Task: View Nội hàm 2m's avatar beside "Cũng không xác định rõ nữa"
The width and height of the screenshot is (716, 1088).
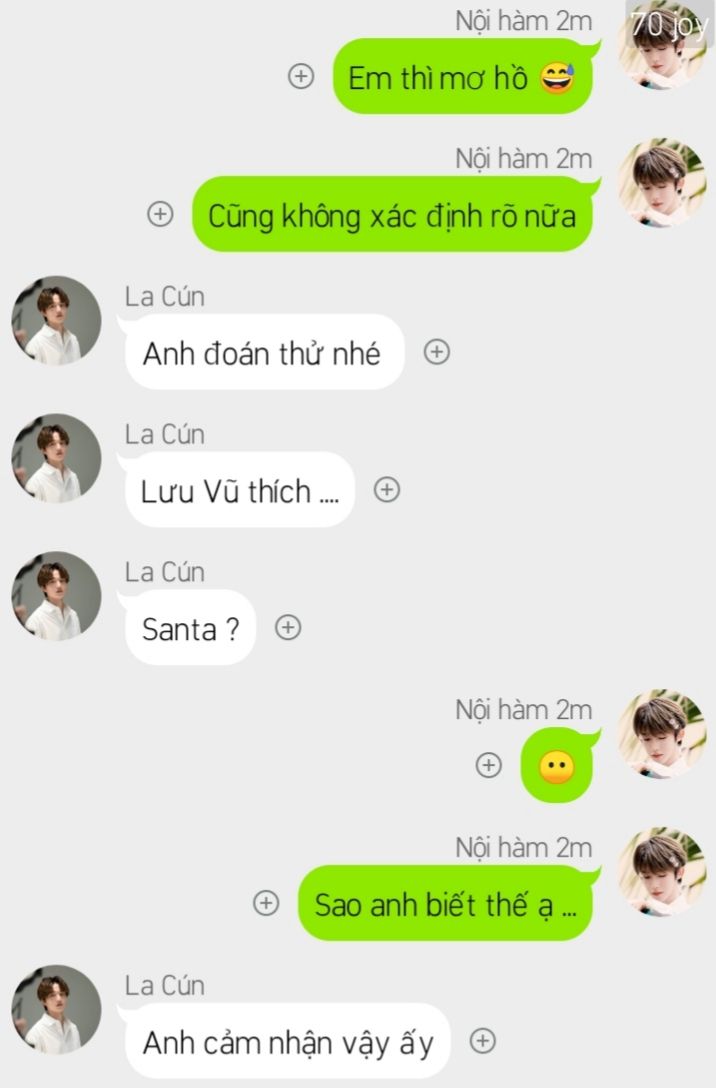Action: click(661, 183)
